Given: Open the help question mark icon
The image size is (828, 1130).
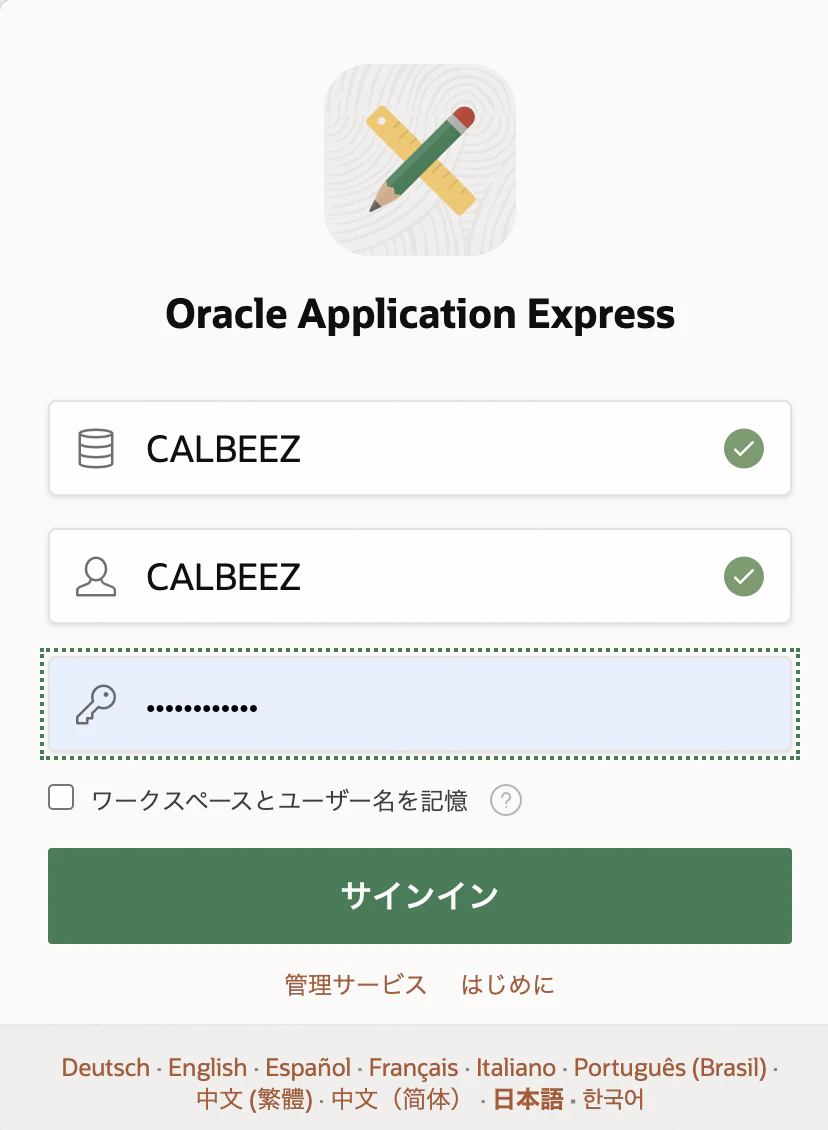Looking at the screenshot, I should click(x=507, y=800).
